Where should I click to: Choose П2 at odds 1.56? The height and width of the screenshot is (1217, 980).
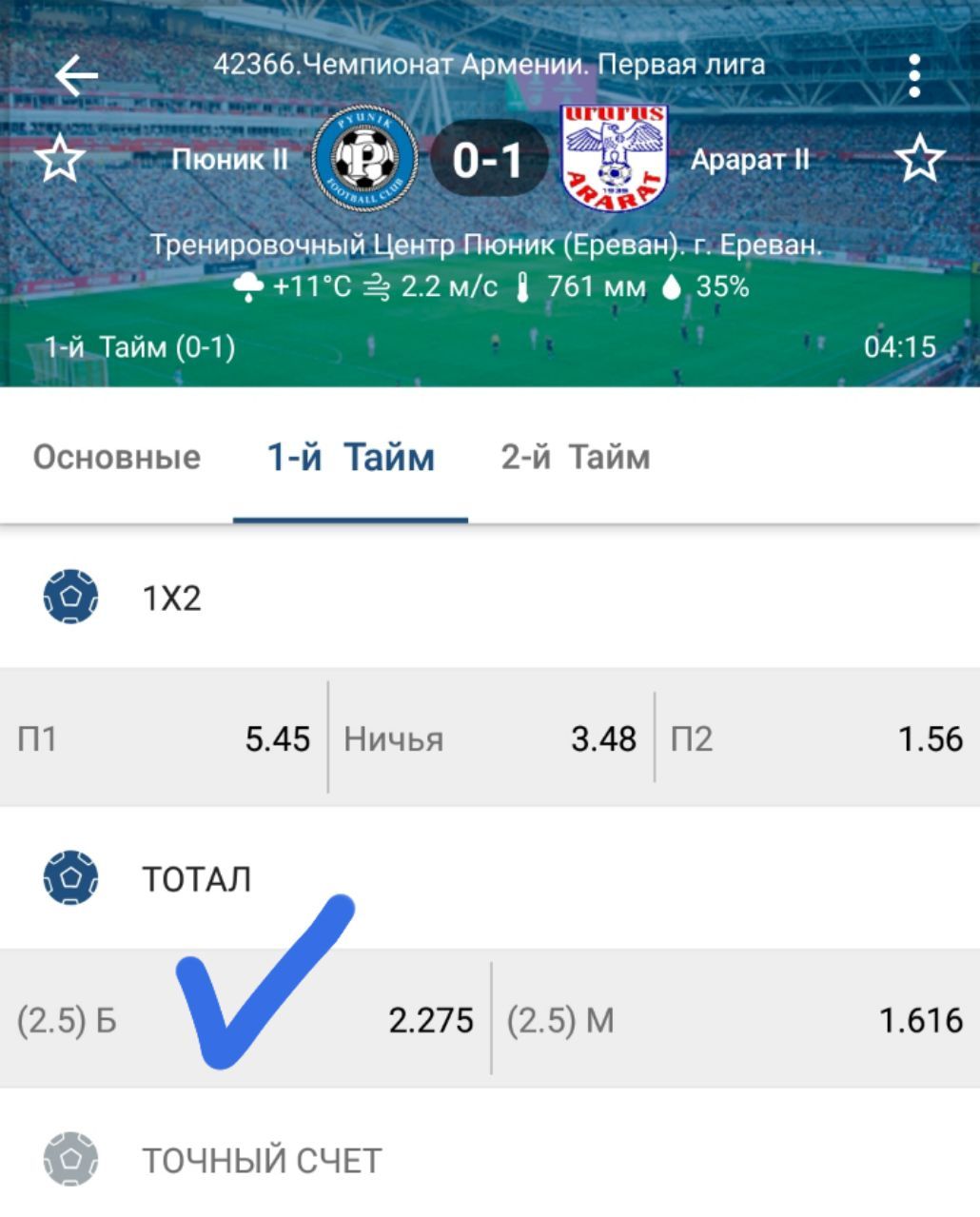tap(816, 738)
